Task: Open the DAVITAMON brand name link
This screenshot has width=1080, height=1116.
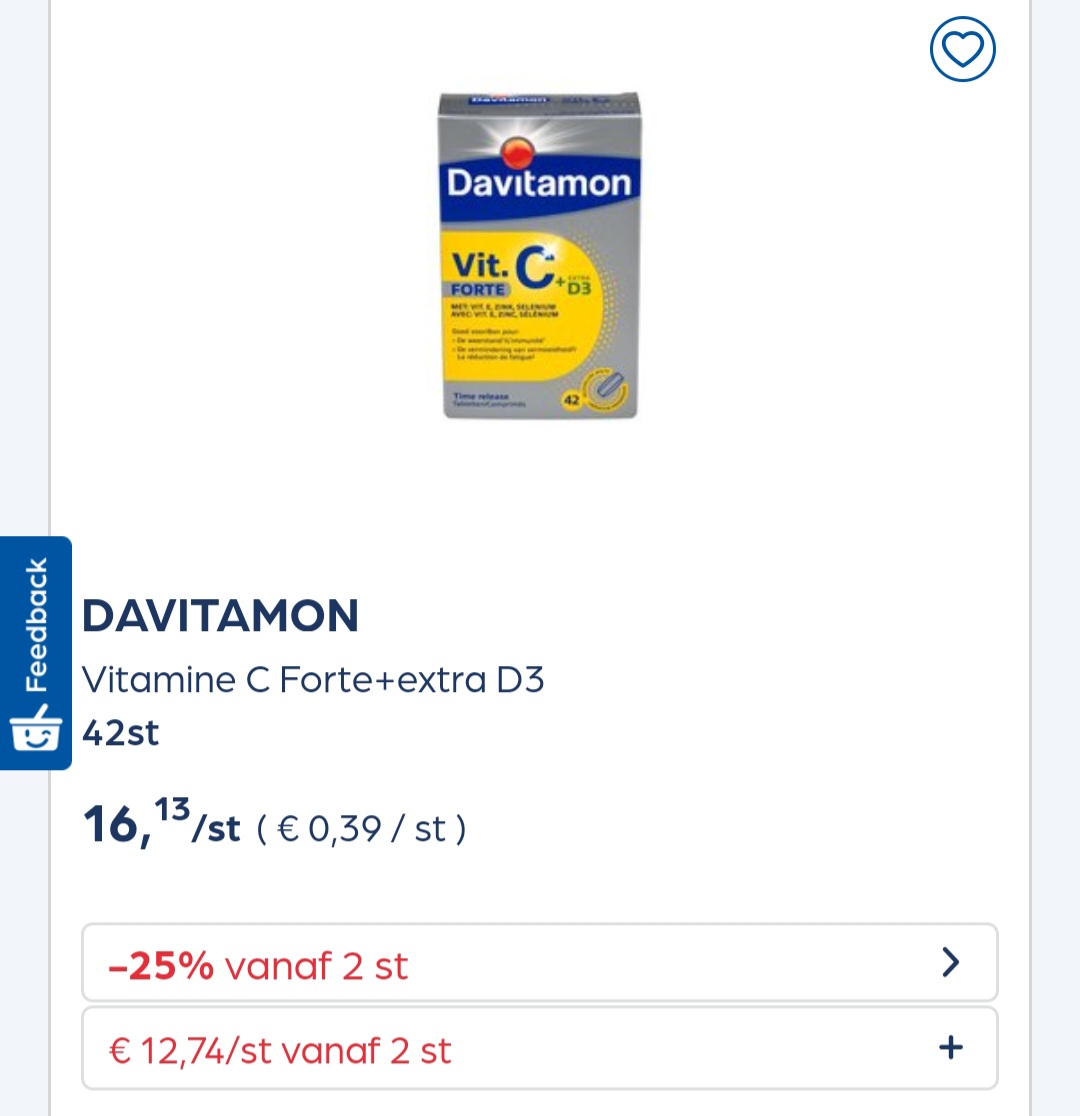Action: click(220, 616)
